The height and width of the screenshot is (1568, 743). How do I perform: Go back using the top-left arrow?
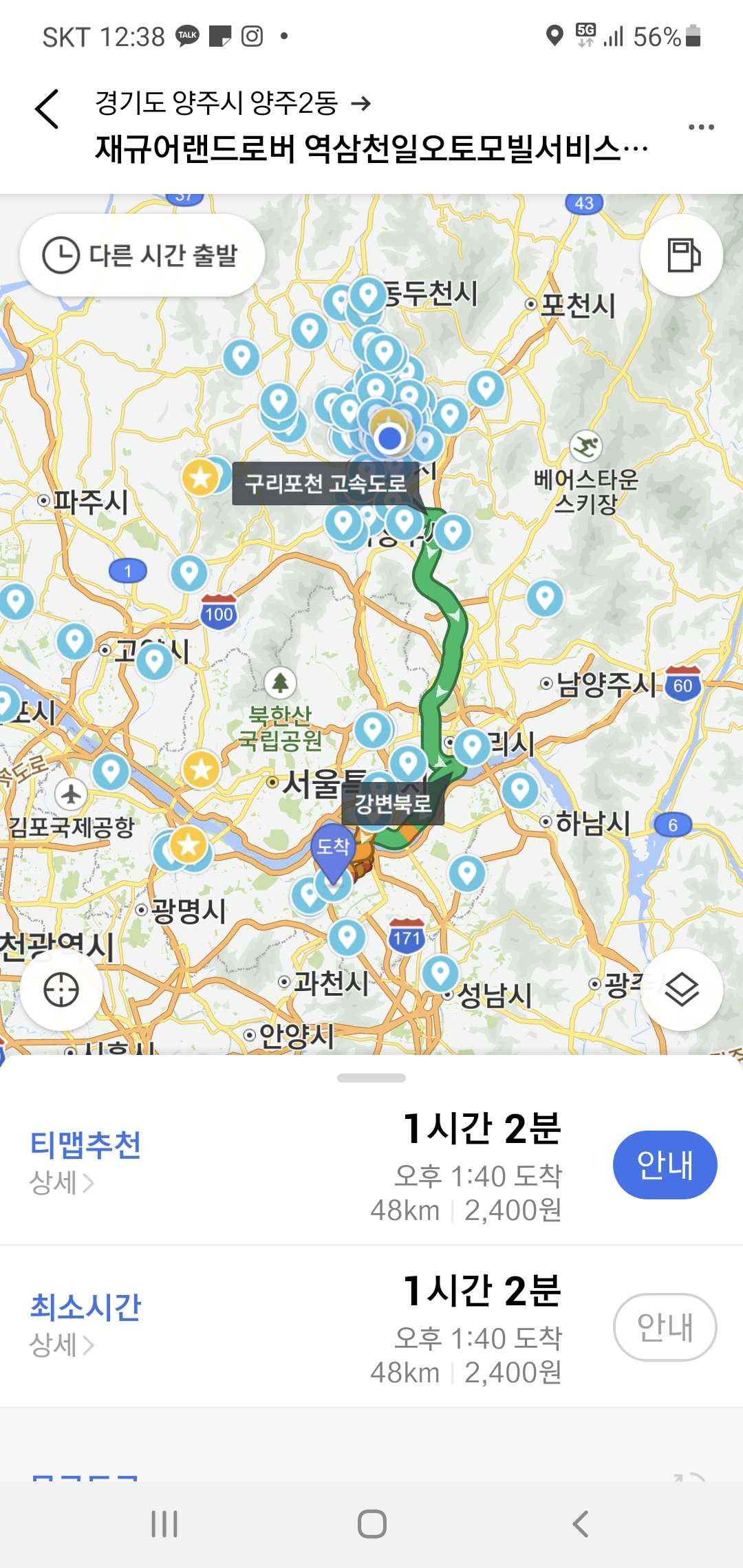pos(47,109)
